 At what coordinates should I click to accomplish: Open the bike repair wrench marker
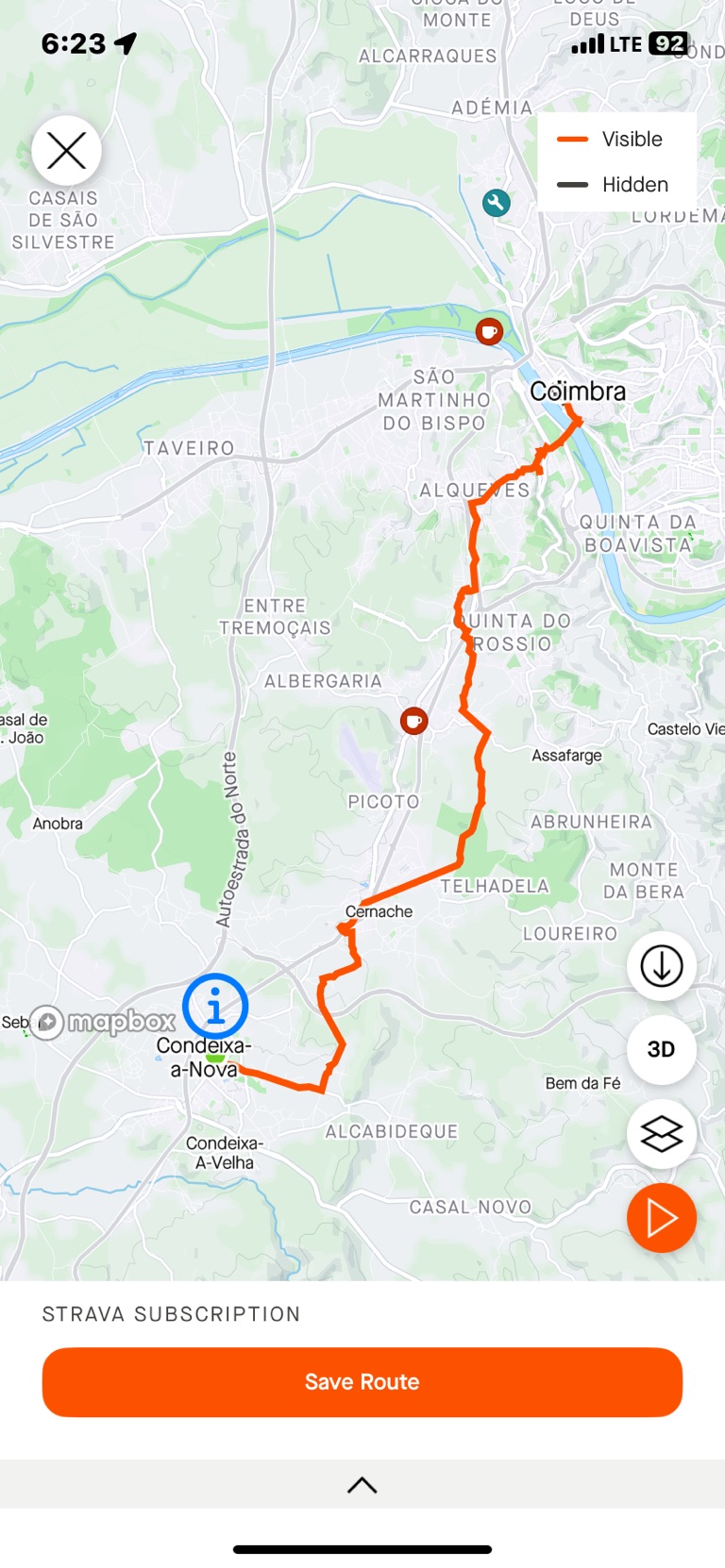(497, 202)
